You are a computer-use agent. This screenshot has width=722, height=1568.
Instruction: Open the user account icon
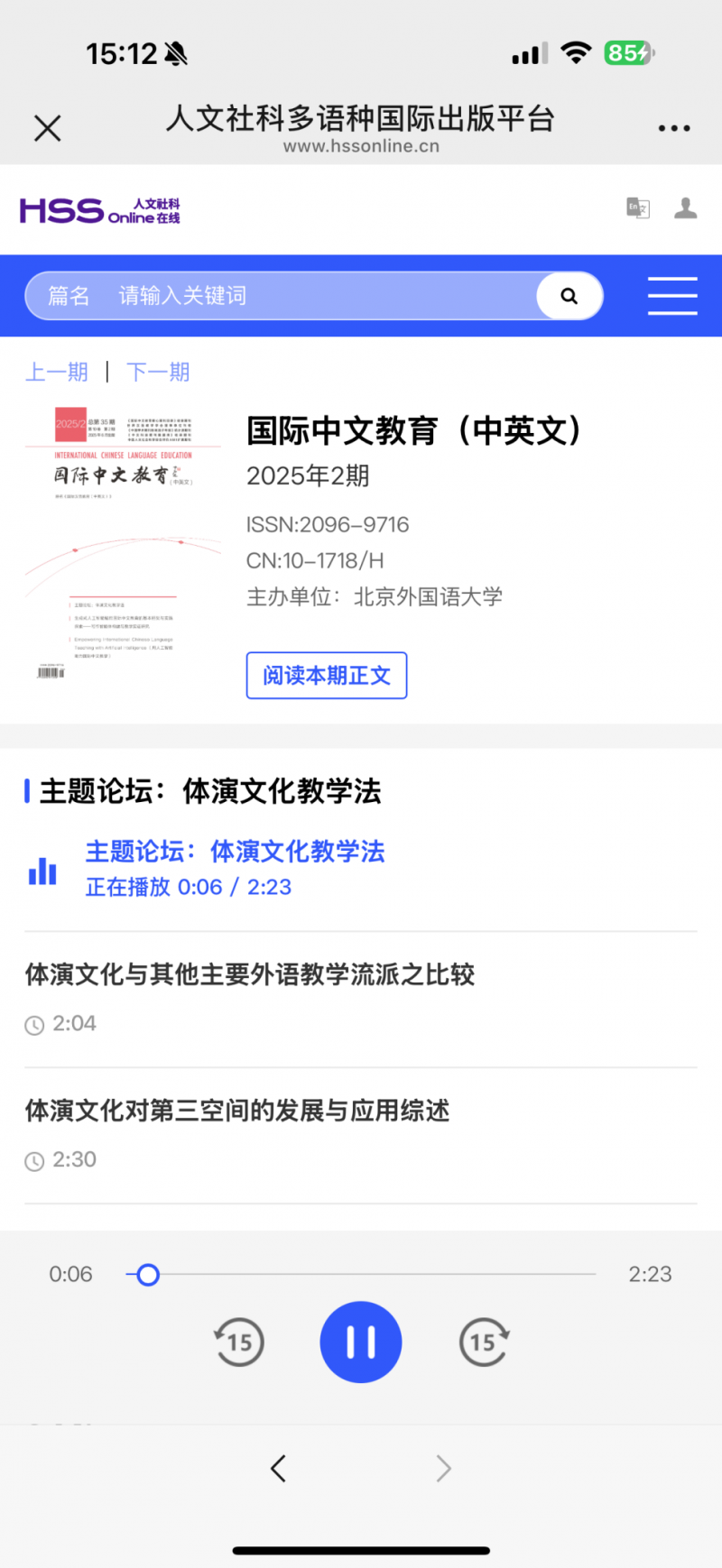click(x=686, y=208)
